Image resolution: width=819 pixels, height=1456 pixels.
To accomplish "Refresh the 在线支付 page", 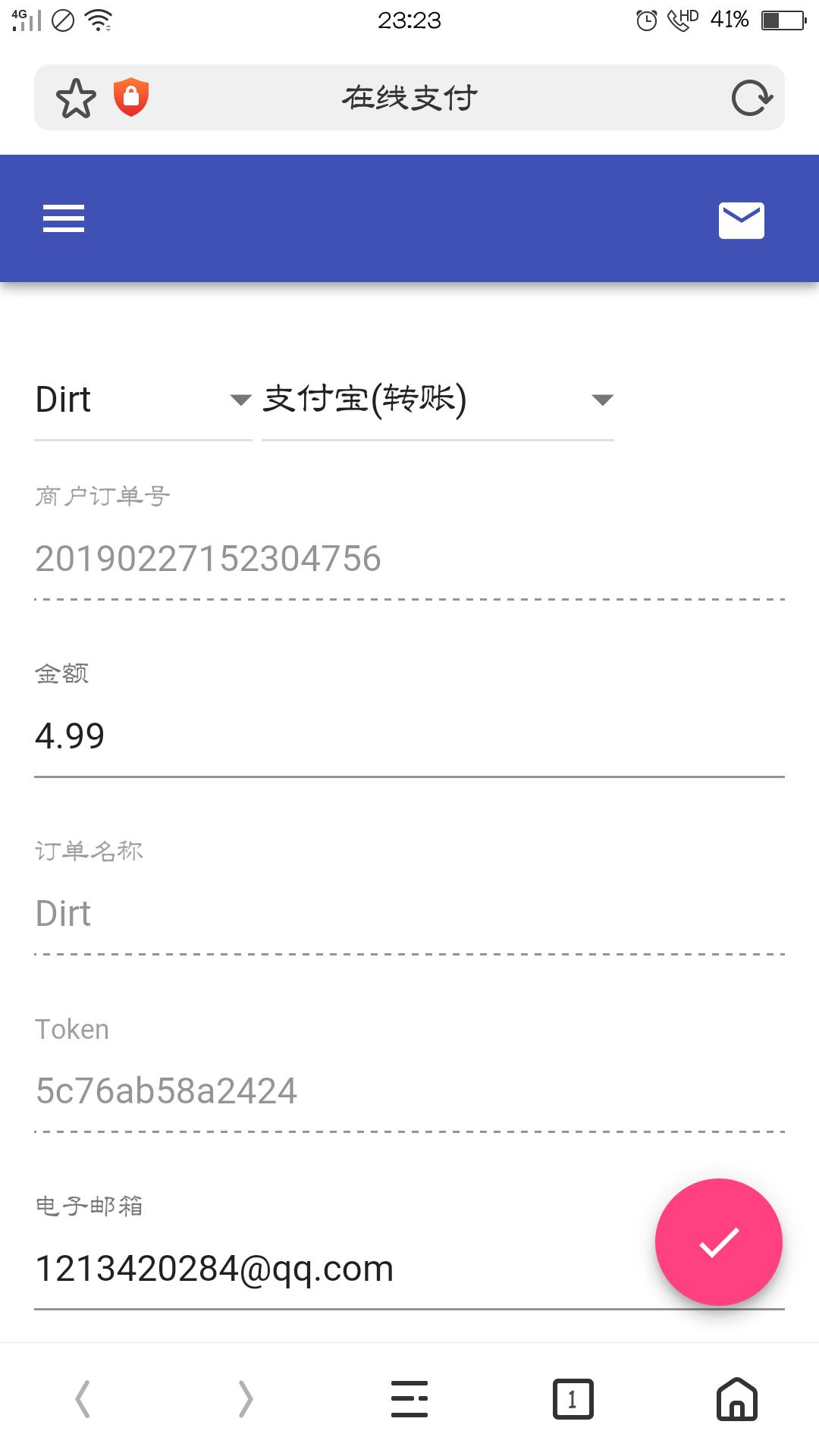I will (x=749, y=97).
